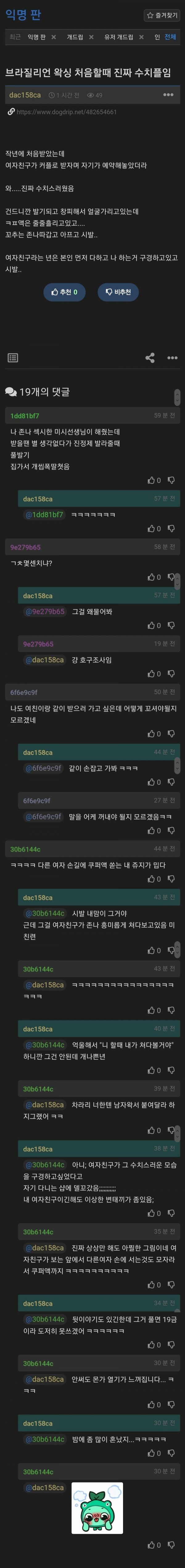Close the 익명 판 recent tab
This screenshot has height=1568, width=185.
click(53, 37)
